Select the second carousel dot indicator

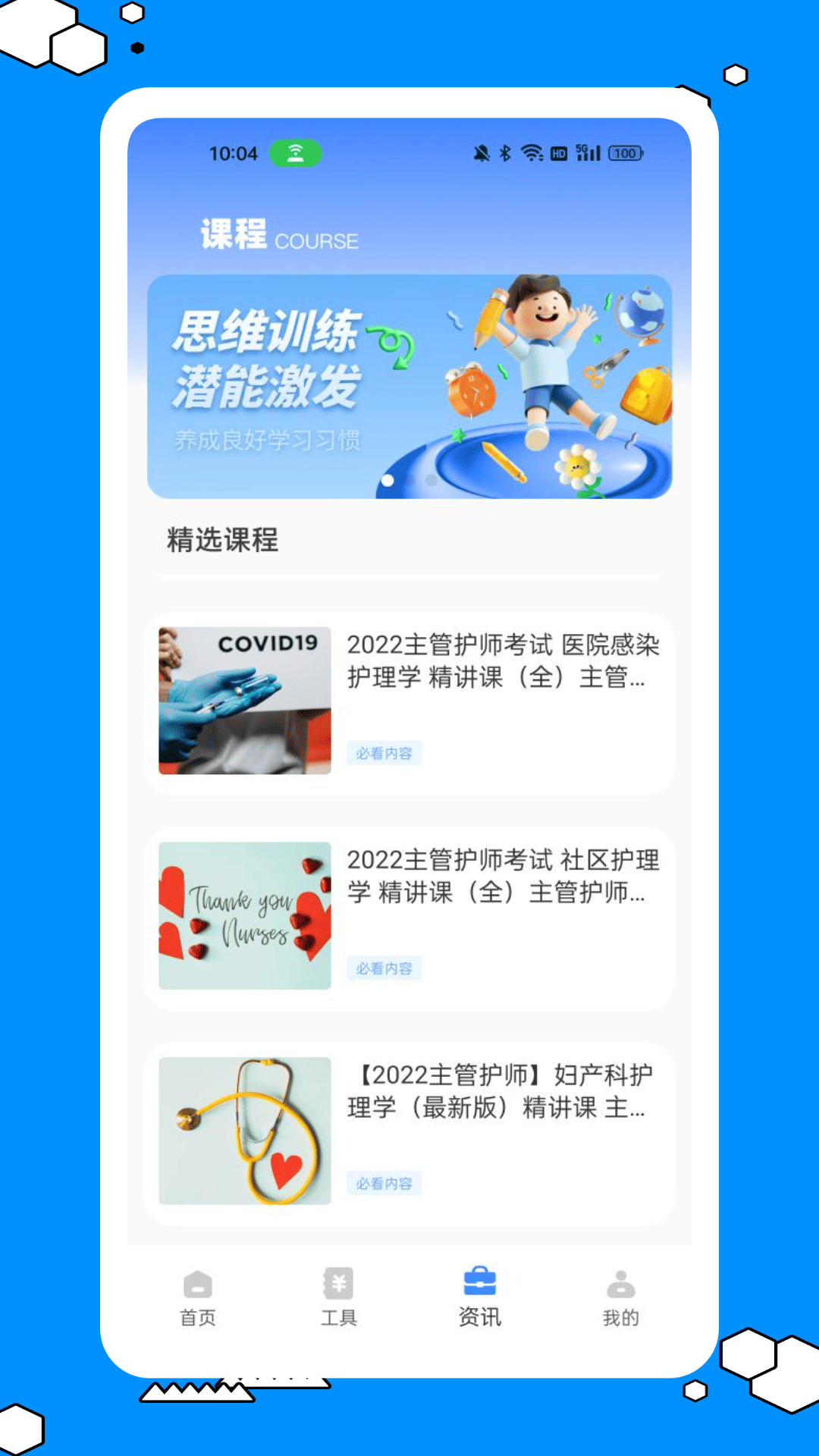pyautogui.click(x=409, y=481)
